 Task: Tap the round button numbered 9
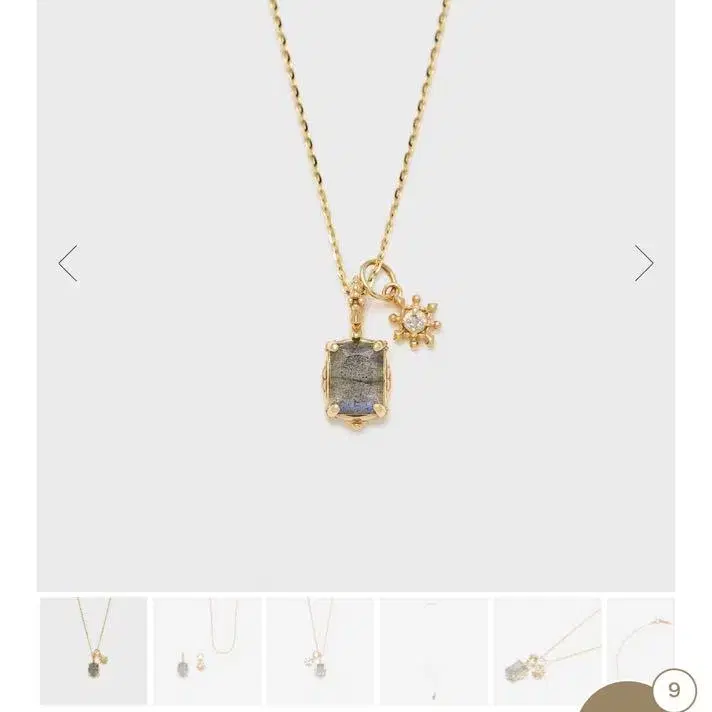click(673, 691)
